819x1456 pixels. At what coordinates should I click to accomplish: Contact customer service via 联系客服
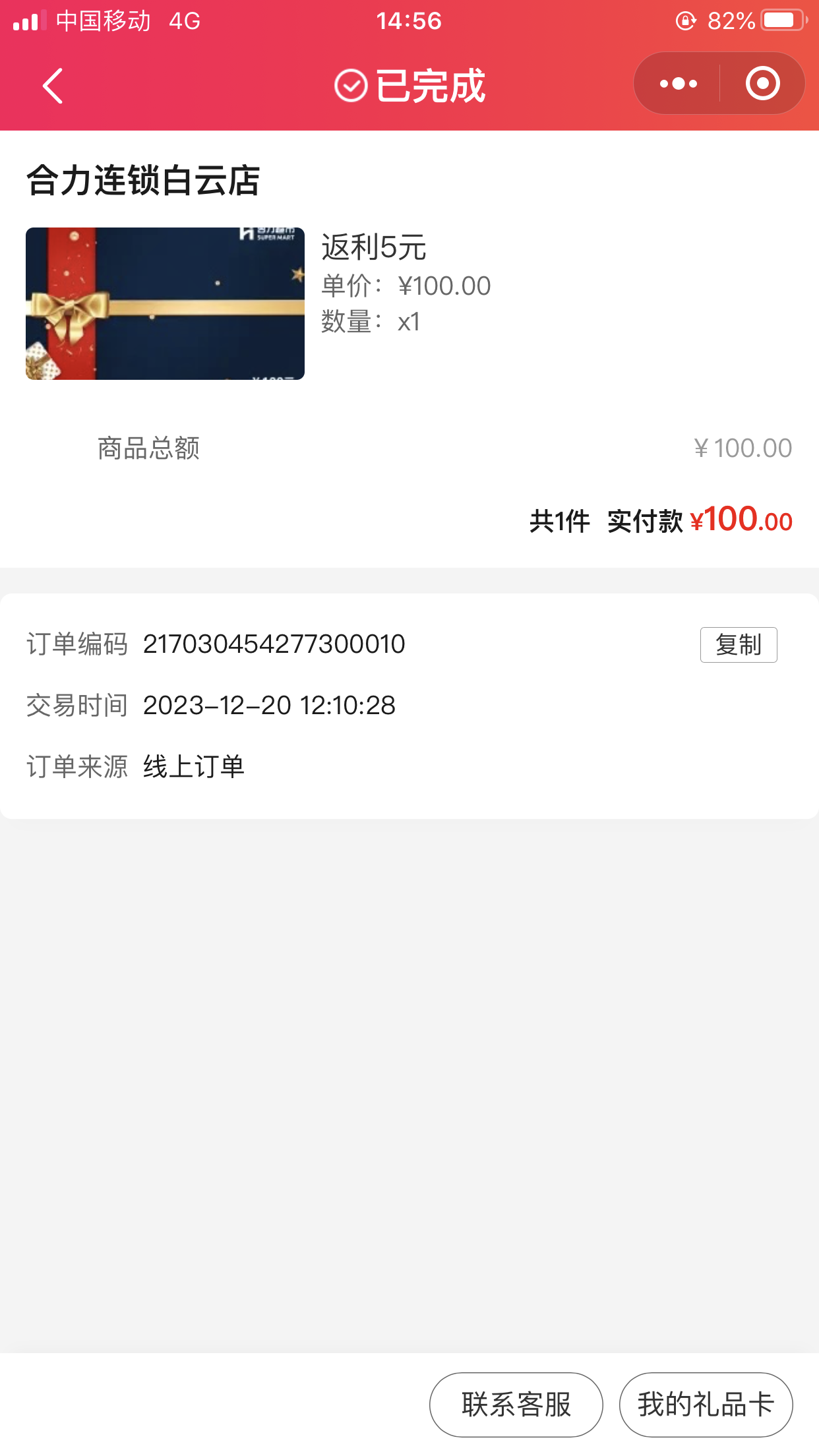516,1404
